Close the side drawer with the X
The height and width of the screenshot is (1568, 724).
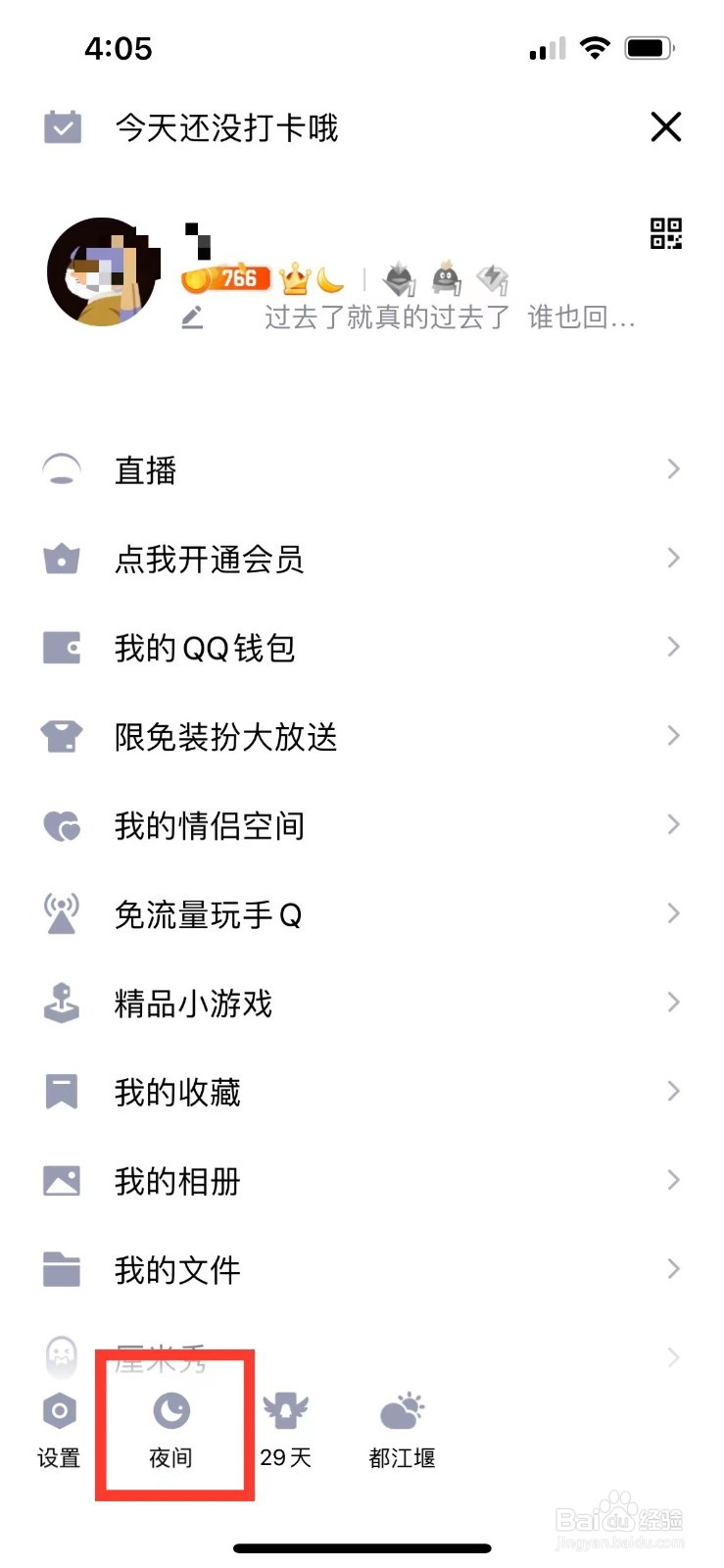(x=665, y=126)
